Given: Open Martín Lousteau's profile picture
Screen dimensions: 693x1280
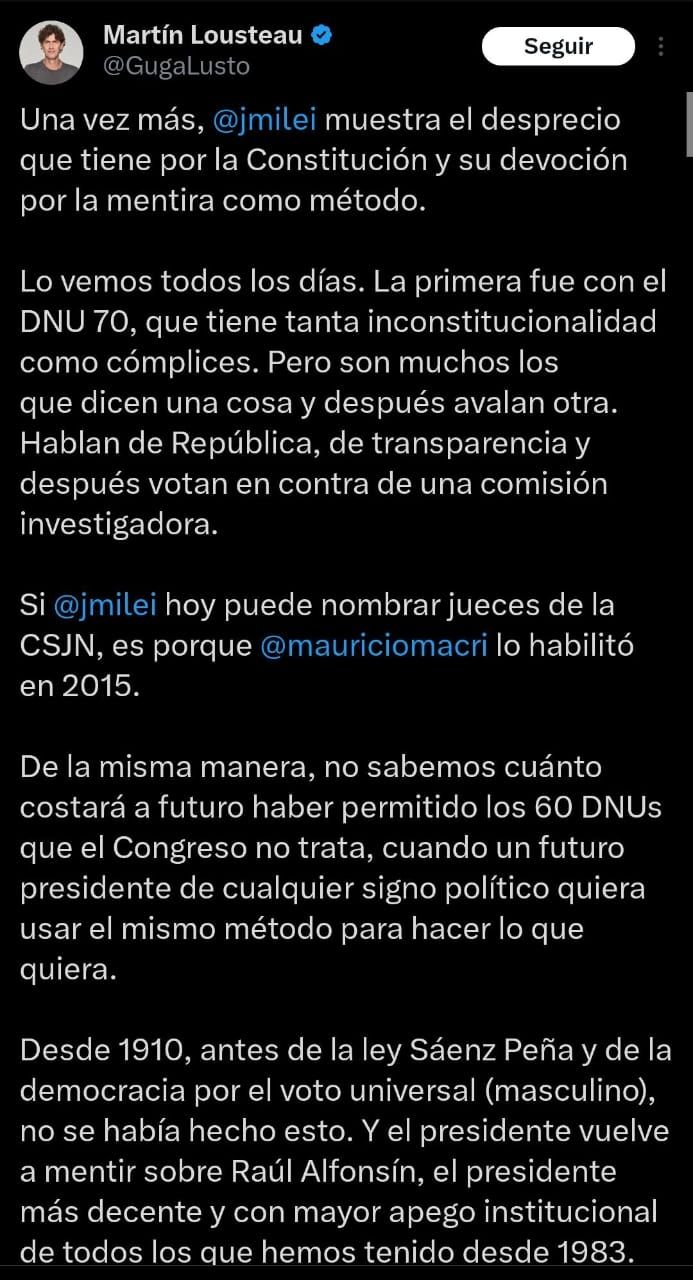Looking at the screenshot, I should [52, 52].
